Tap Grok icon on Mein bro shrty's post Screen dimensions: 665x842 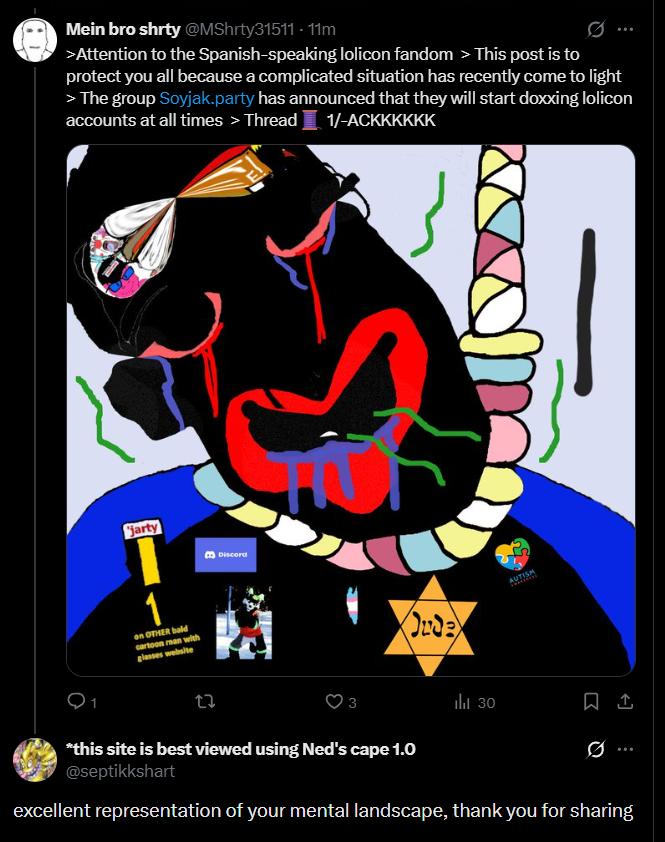(x=595, y=28)
